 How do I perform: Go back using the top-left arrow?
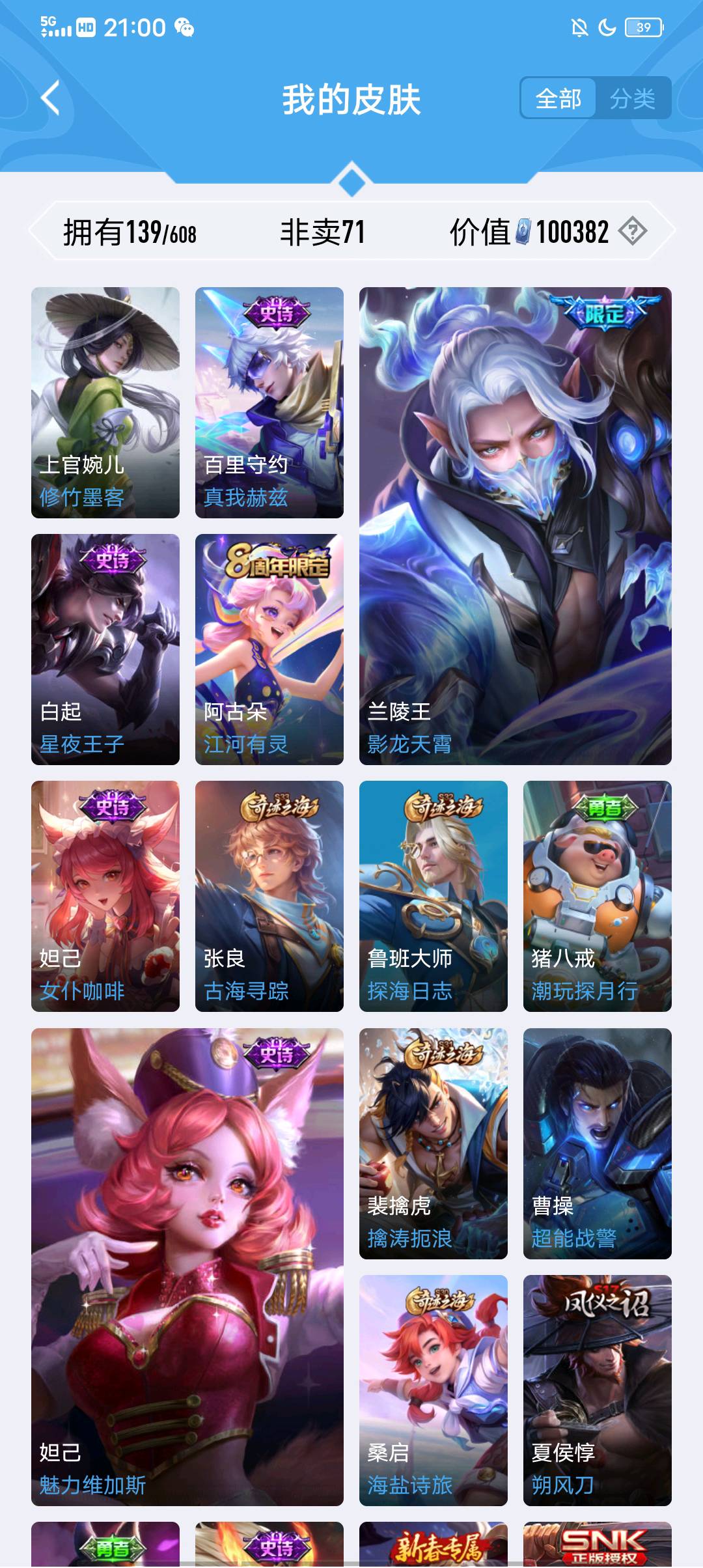50,98
